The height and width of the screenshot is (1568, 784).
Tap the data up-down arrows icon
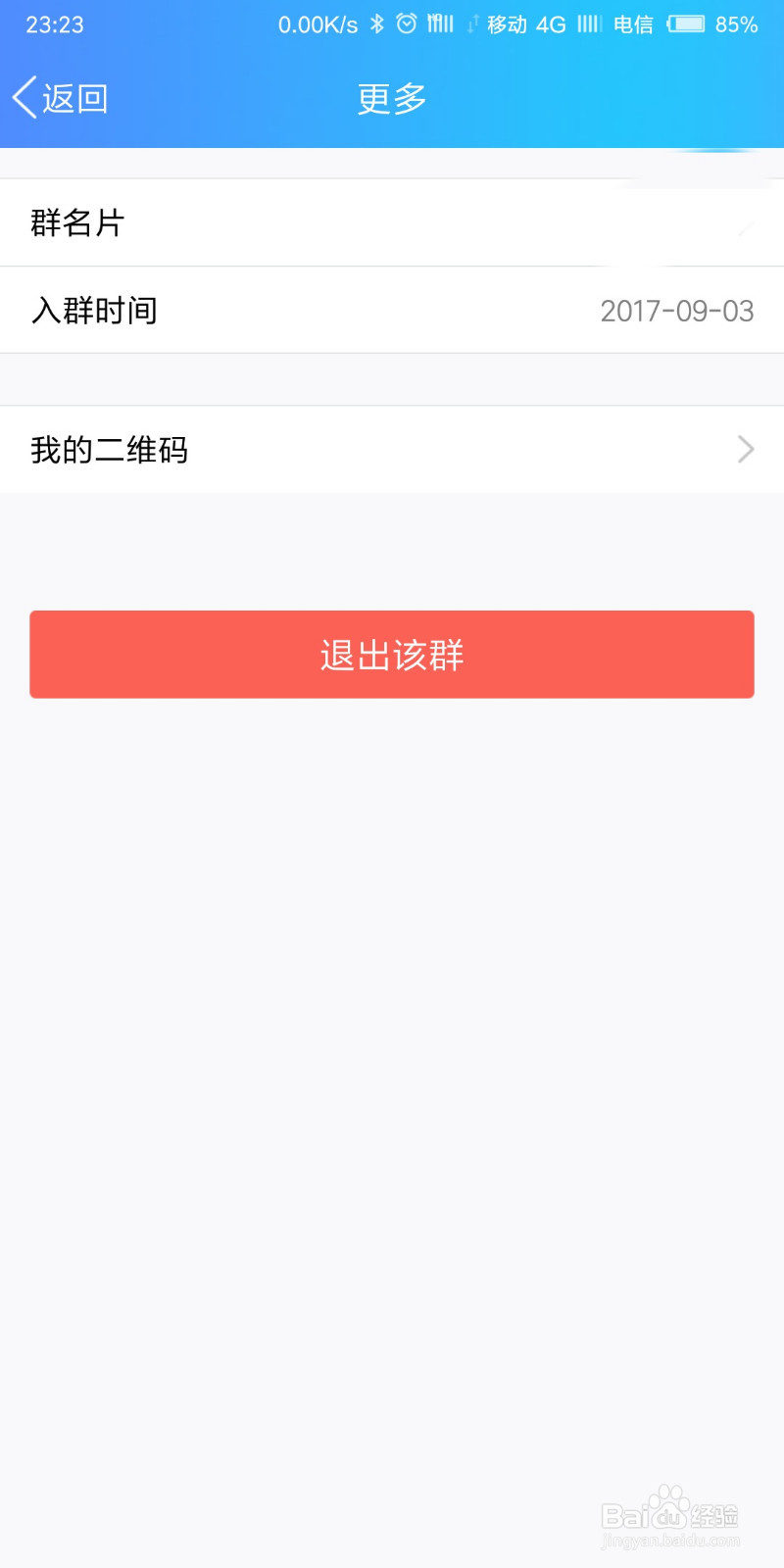pyautogui.click(x=473, y=24)
